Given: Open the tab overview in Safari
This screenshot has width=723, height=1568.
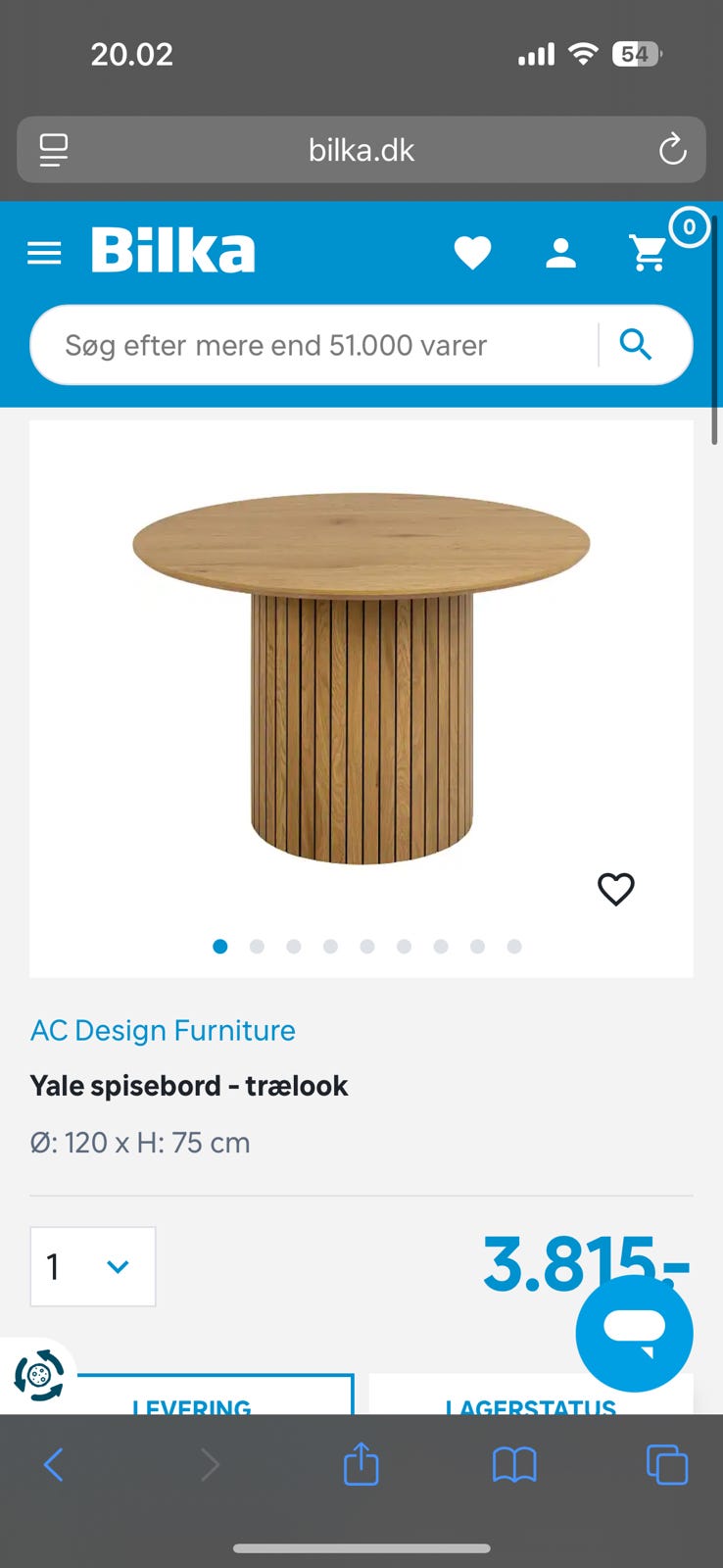Looking at the screenshot, I should [667, 1464].
